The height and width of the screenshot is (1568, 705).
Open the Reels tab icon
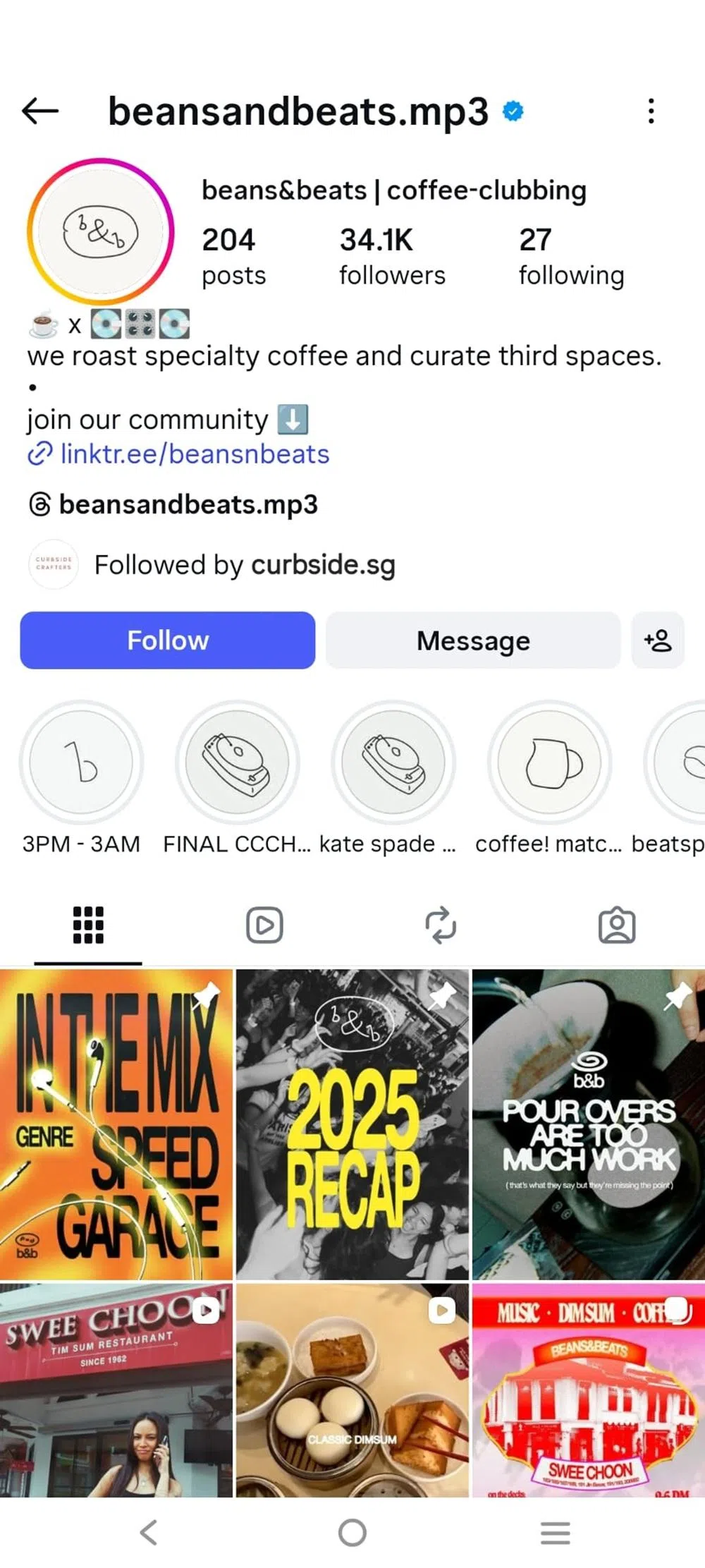pos(264,925)
